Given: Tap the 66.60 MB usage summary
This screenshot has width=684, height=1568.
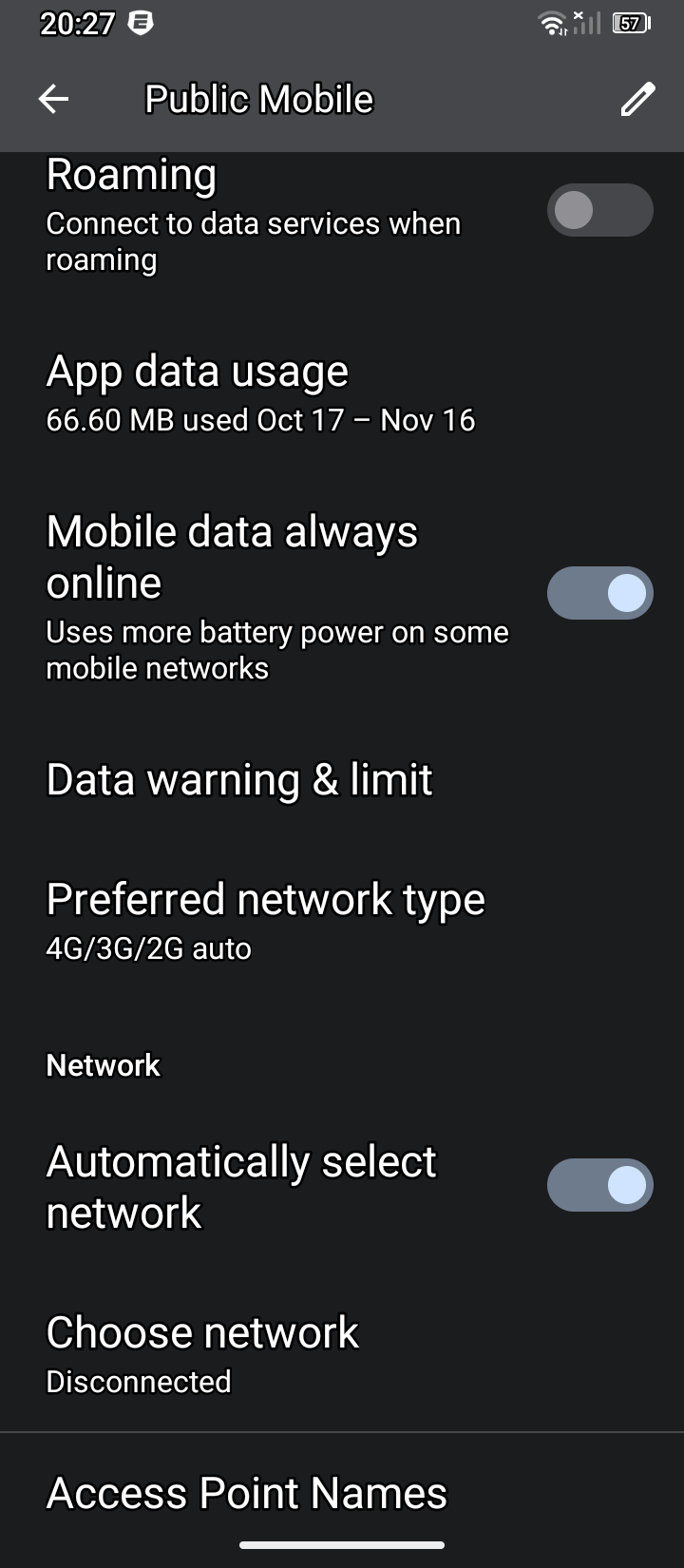Looking at the screenshot, I should (259, 419).
